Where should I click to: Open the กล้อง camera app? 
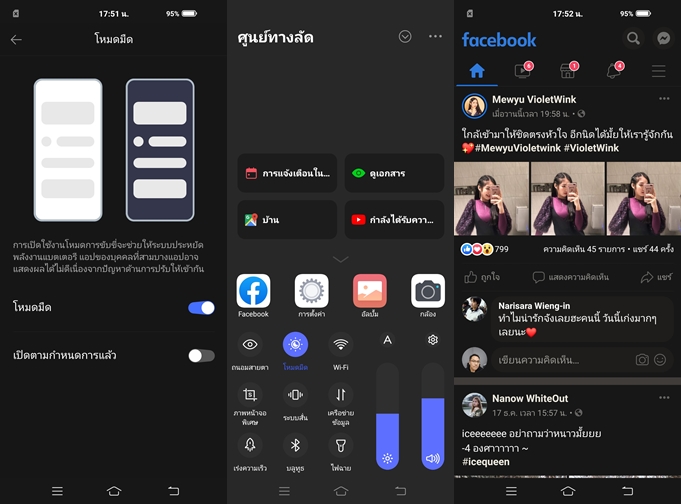click(428, 291)
